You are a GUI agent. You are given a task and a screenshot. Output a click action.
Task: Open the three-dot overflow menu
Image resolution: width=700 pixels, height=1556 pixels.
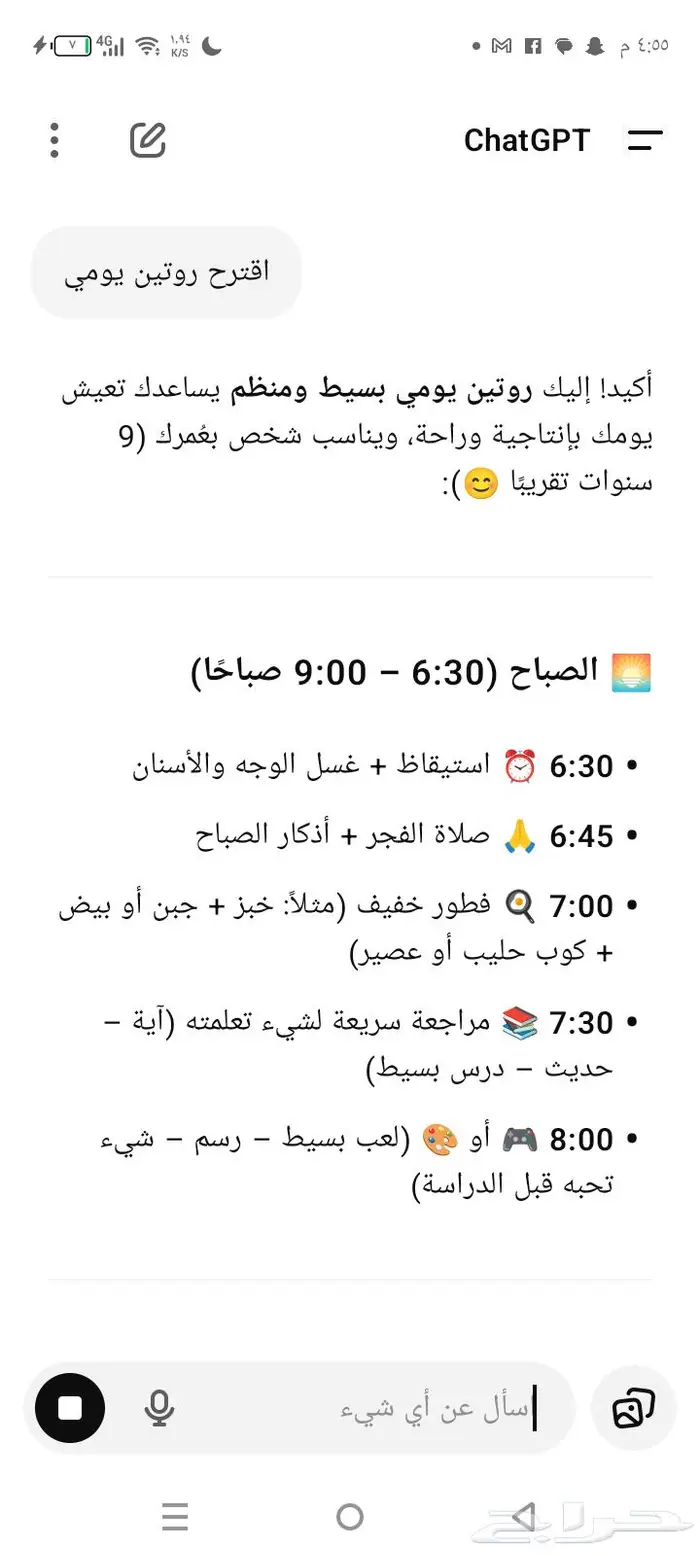pyautogui.click(x=54, y=140)
